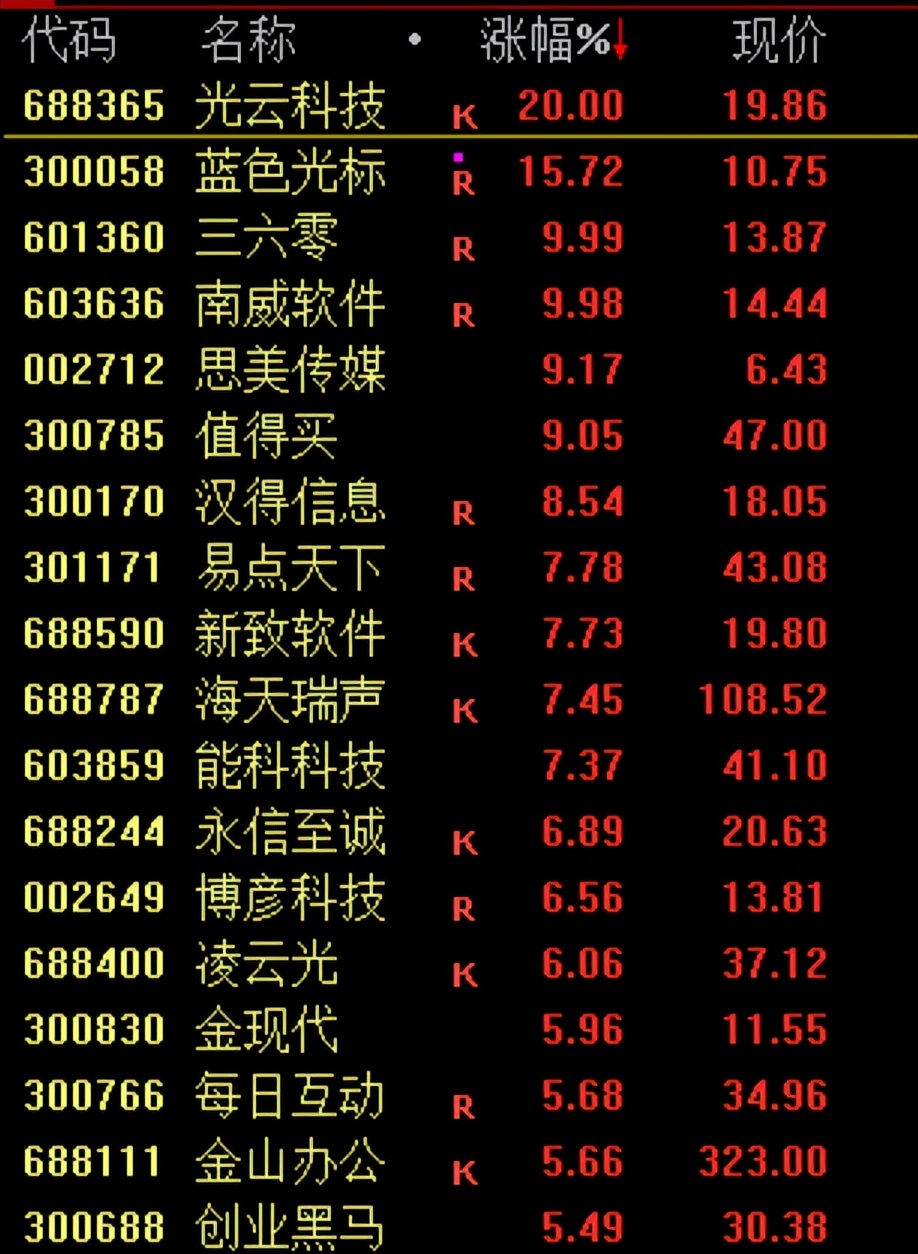The image size is (918, 1254).
Task: Open the 蓝色光标 stock row
Action: click(x=290, y=172)
